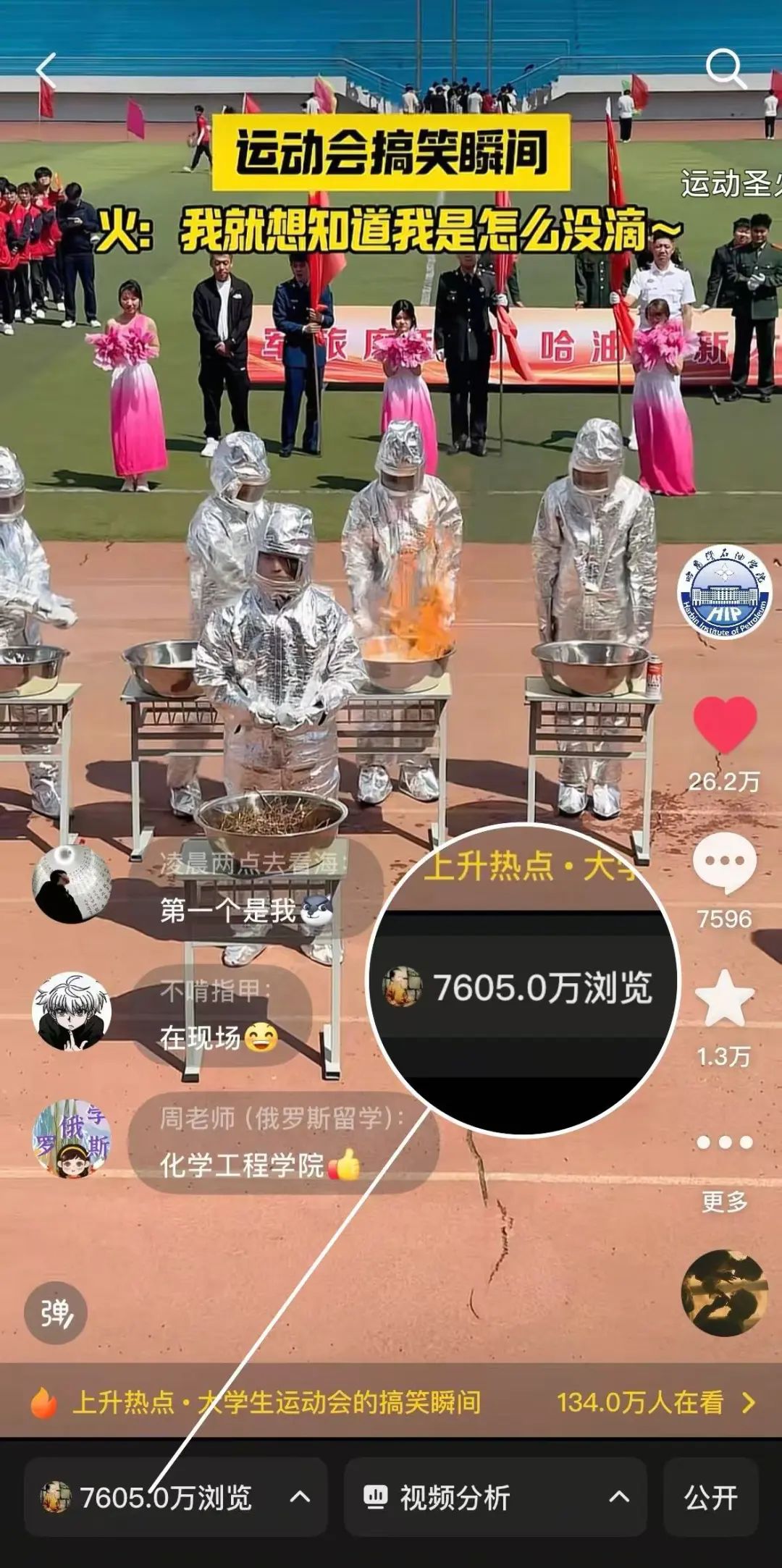782x1568 pixels.
Task: Go back using the top-left arrow
Action: tap(45, 70)
